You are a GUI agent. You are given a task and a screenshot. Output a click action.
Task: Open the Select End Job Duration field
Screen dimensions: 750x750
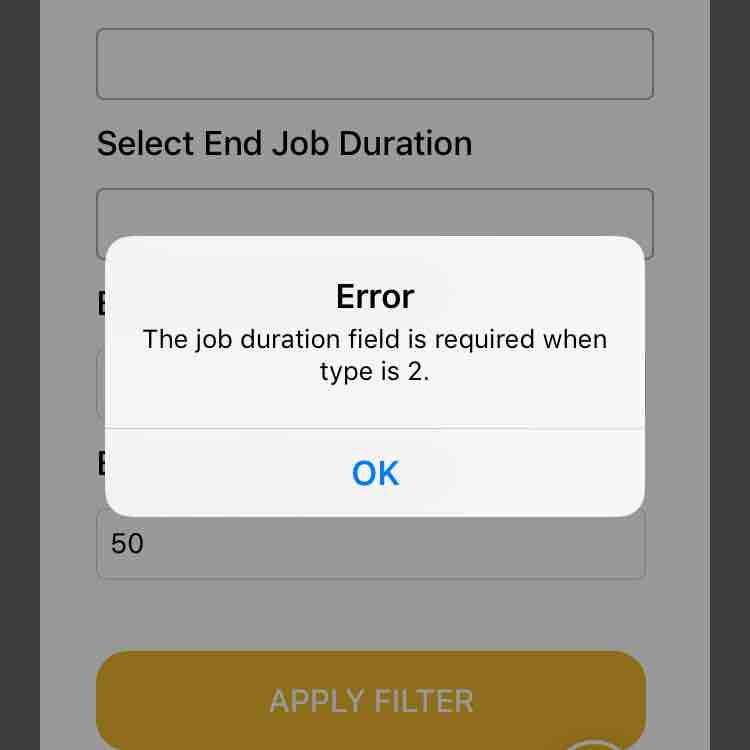(375, 212)
